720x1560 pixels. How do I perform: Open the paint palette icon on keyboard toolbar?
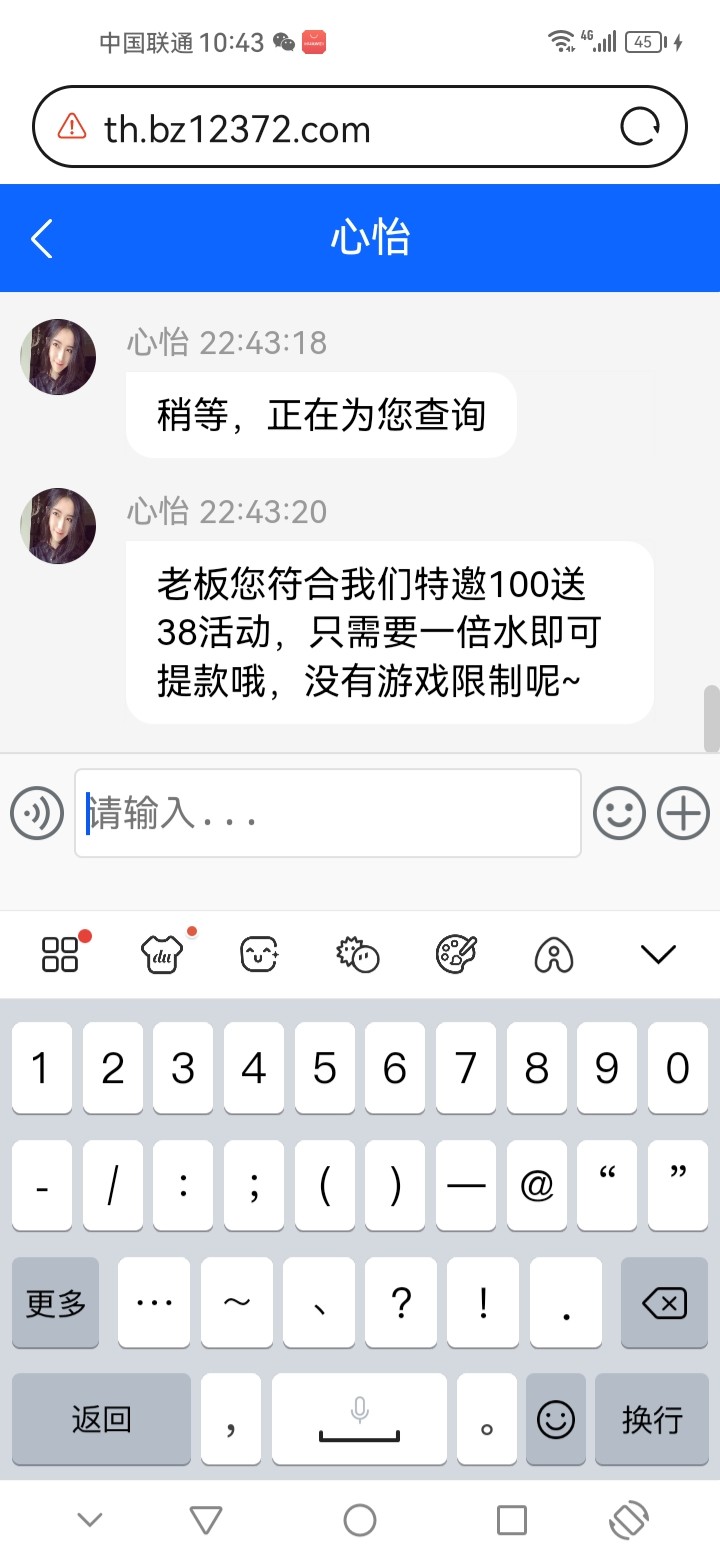point(455,953)
